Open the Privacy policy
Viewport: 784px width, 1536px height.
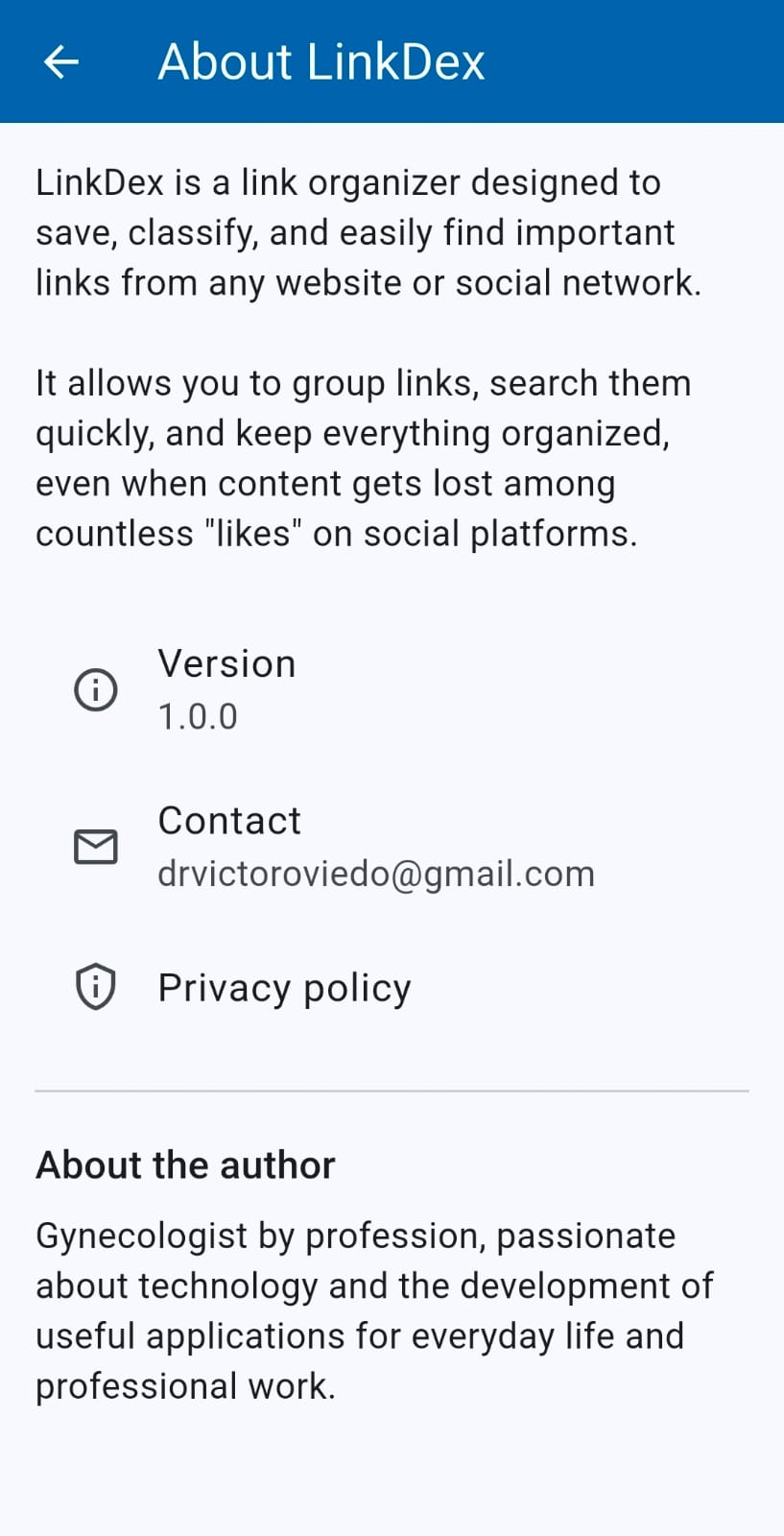pyautogui.click(x=284, y=988)
